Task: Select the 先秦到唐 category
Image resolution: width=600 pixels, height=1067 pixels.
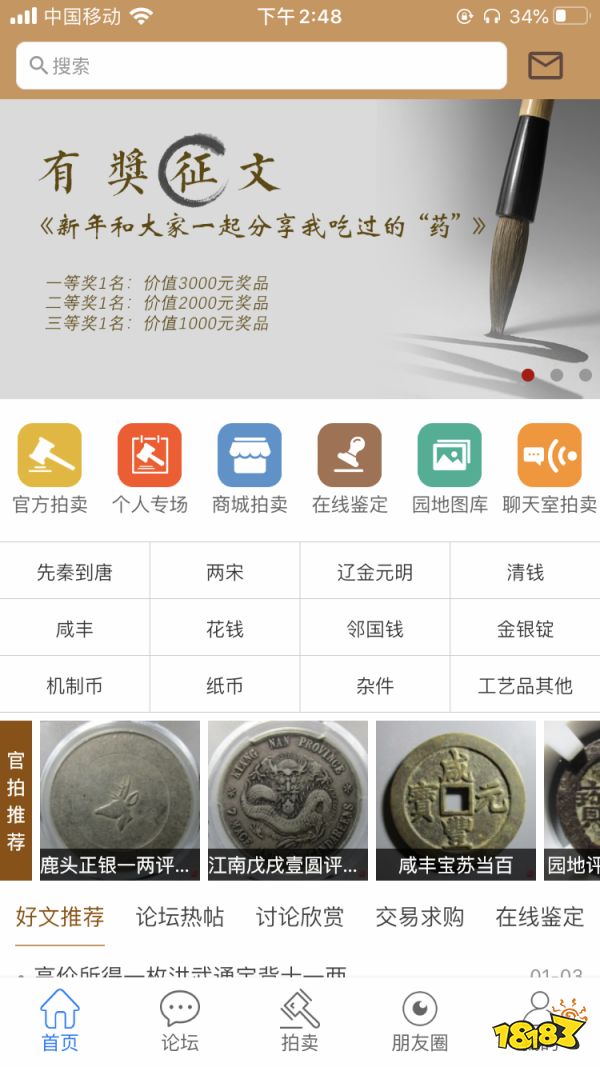Action: pos(75,572)
